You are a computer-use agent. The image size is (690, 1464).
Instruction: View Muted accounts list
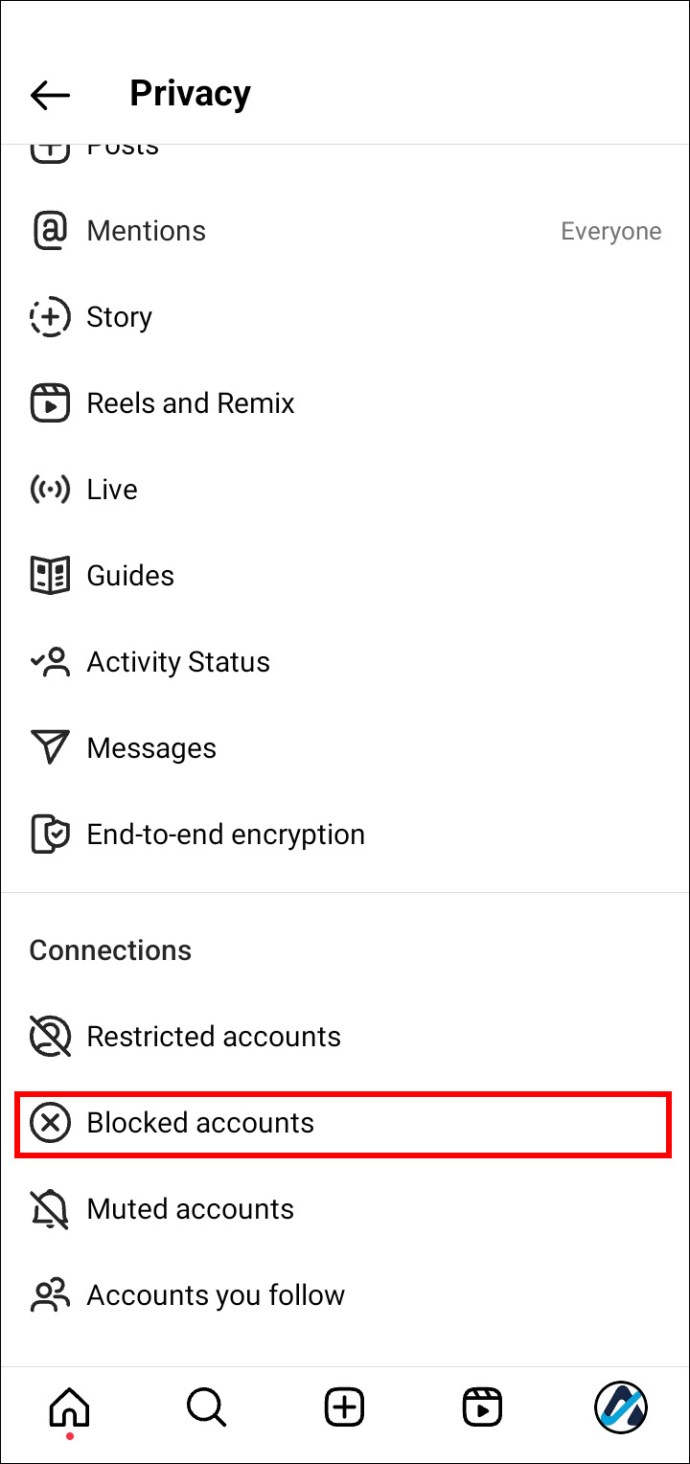pos(190,1209)
